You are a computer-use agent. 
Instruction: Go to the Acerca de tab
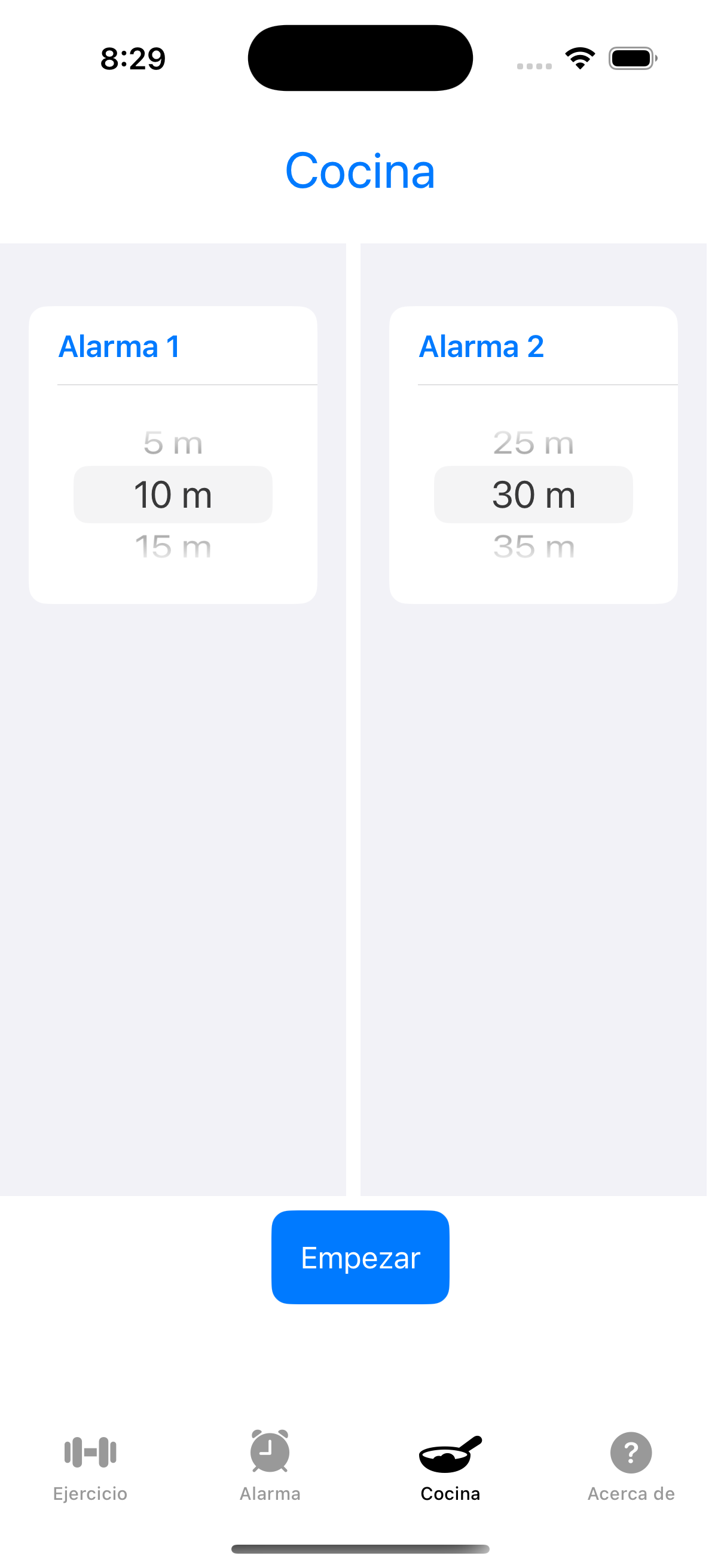coord(631,1466)
